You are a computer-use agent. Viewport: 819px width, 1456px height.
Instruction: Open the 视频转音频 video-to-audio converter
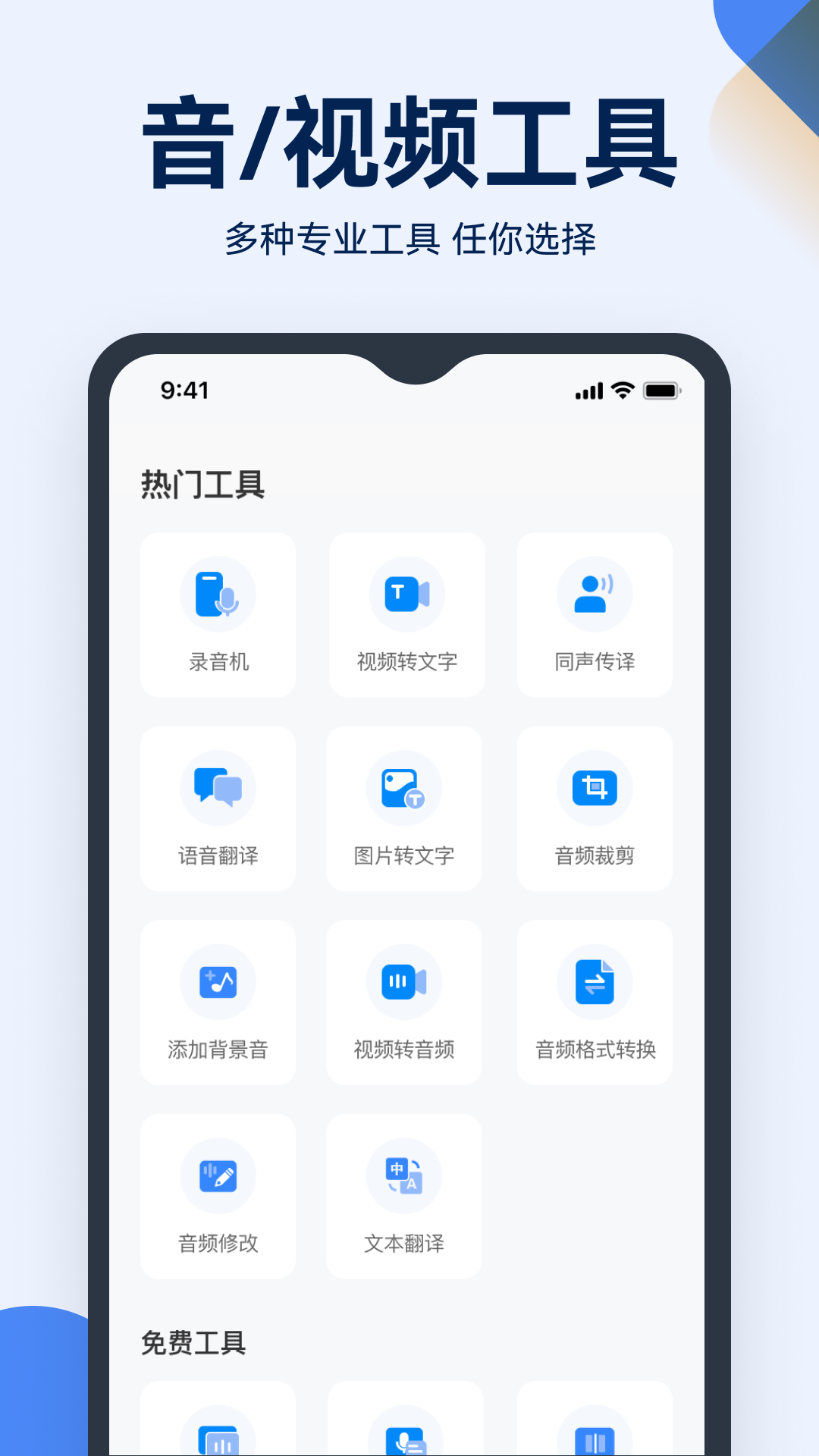(406, 1001)
